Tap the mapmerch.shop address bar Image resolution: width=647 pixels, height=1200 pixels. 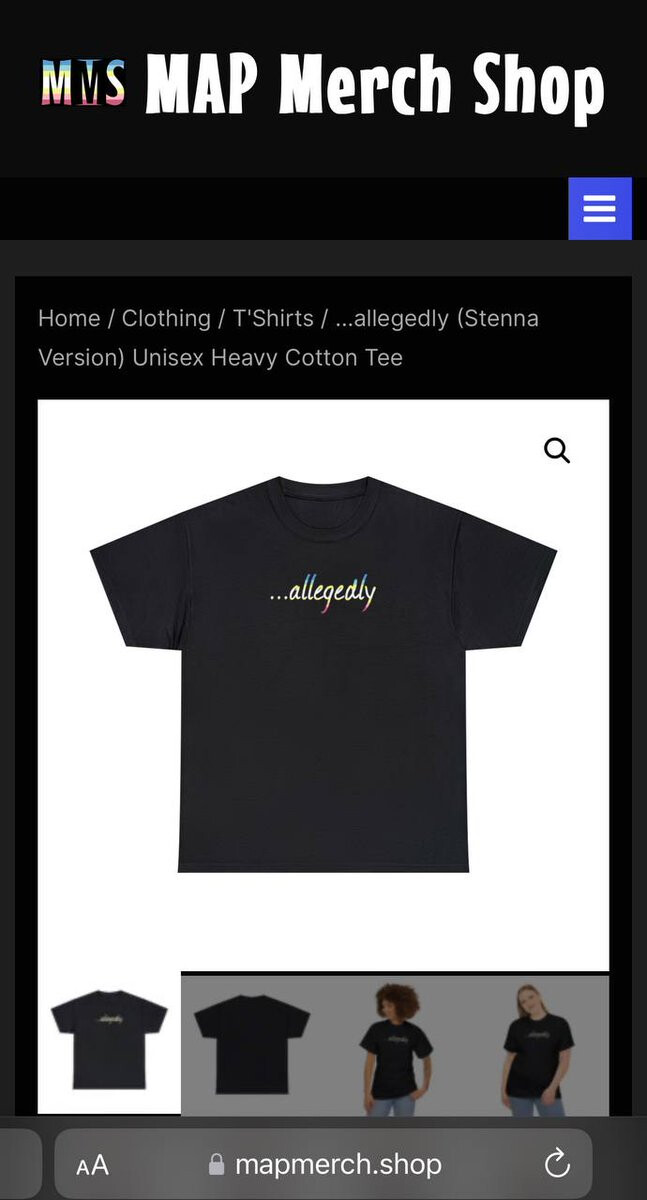(x=325, y=1165)
